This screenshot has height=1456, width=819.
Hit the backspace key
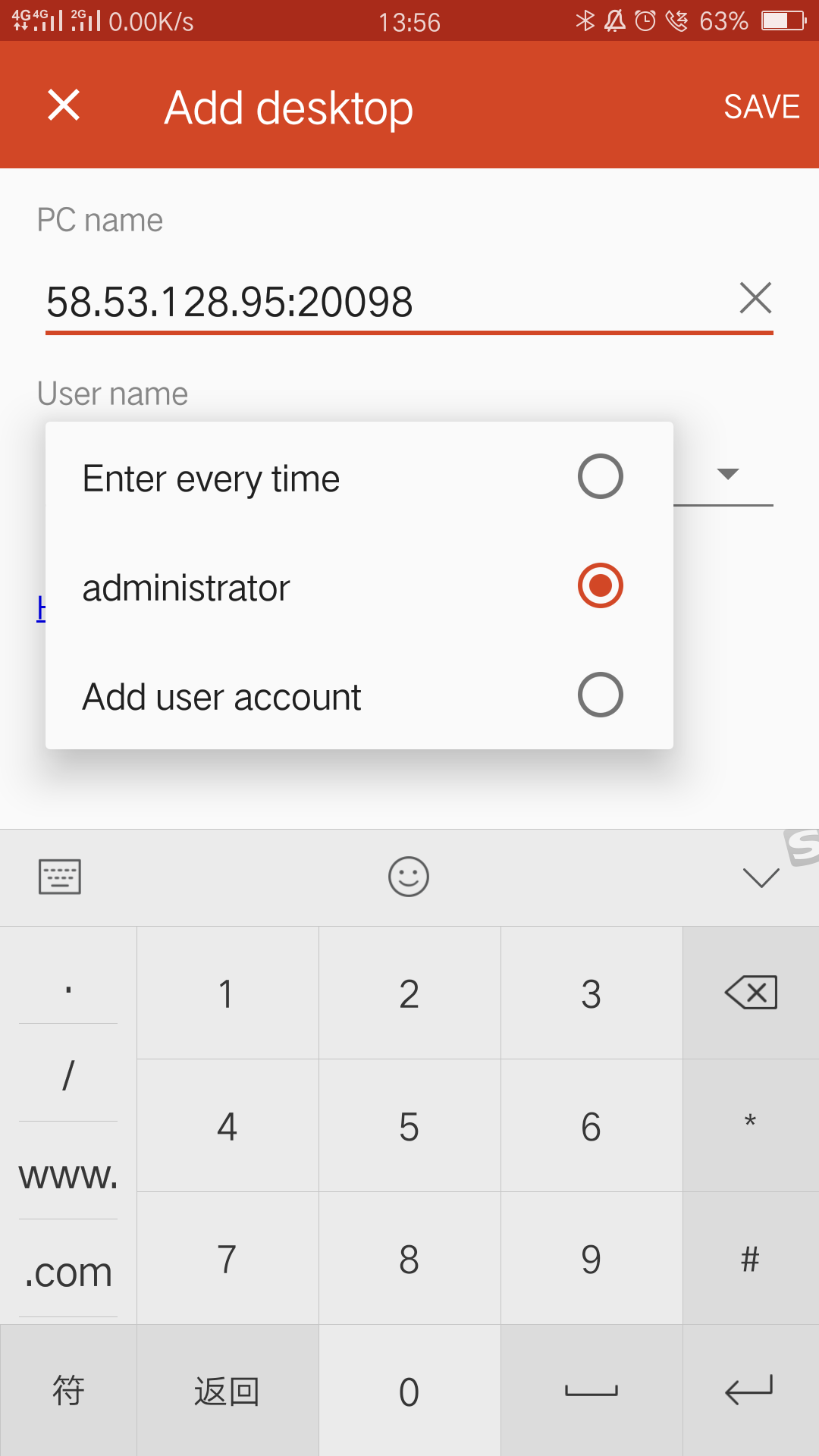751,993
